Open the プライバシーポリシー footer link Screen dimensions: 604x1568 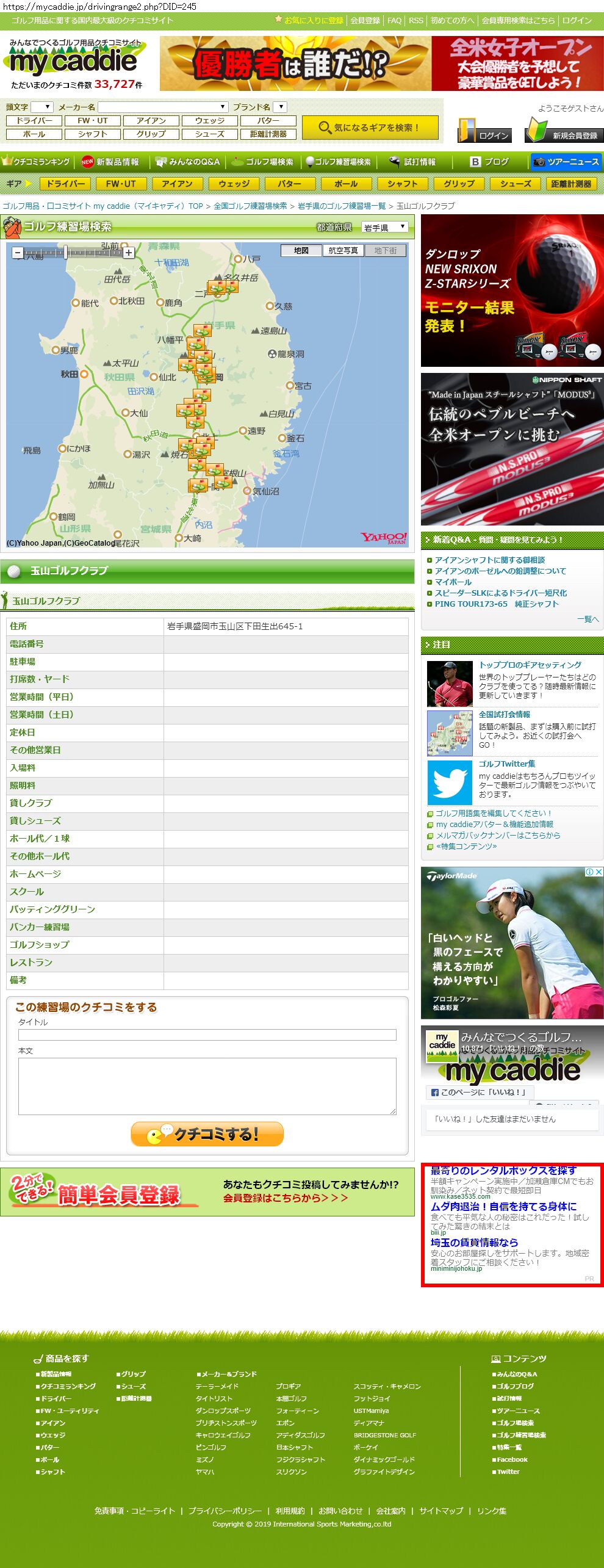pyautogui.click(x=225, y=1511)
